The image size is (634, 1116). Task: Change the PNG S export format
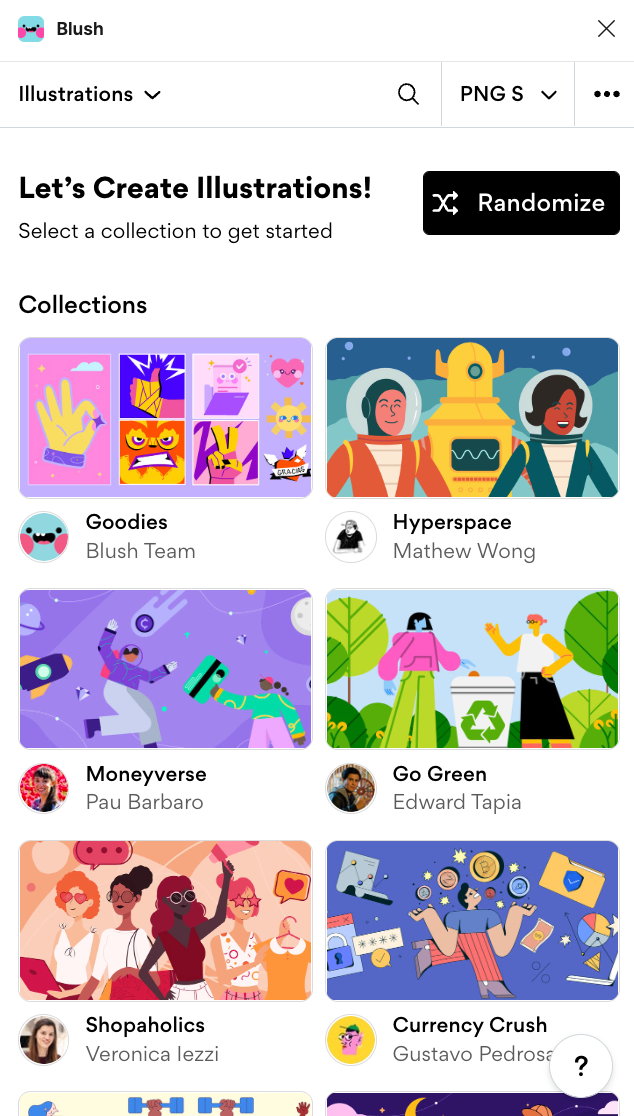pos(508,94)
